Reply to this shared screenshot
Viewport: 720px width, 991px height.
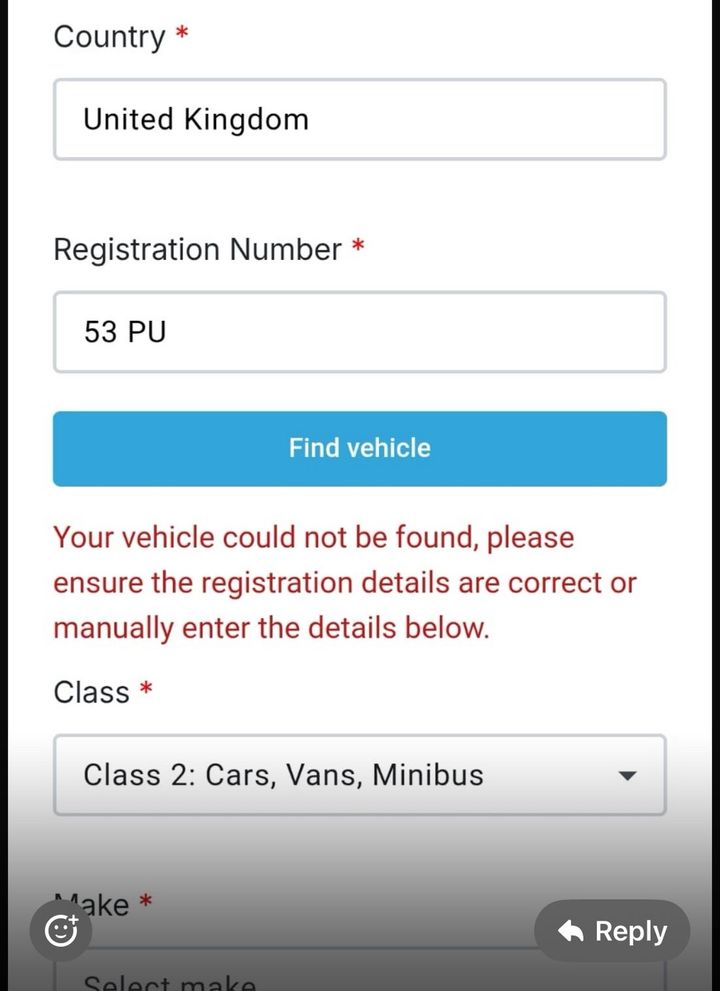pyautogui.click(x=612, y=931)
